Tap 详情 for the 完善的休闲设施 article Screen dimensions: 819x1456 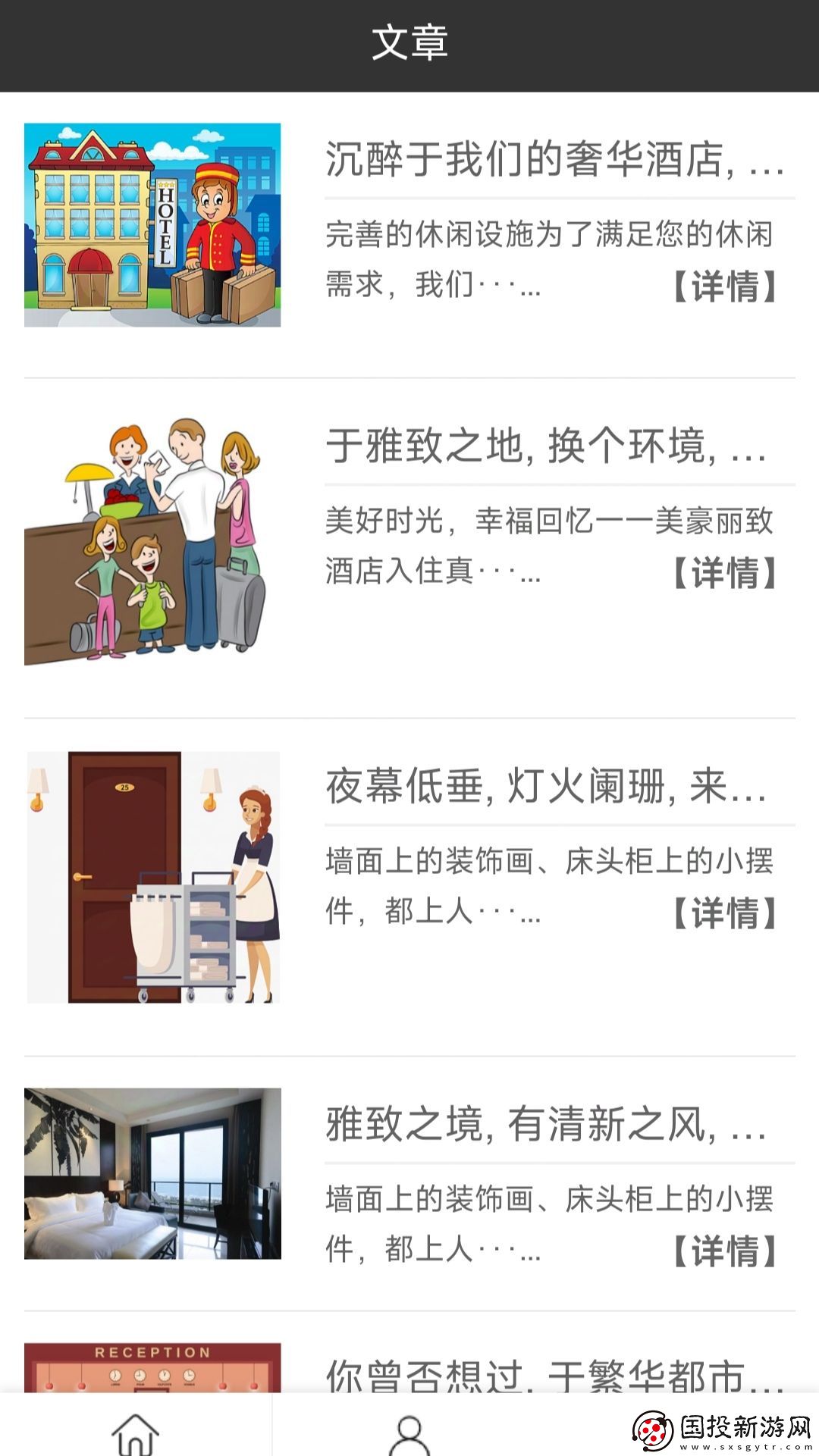(x=725, y=287)
